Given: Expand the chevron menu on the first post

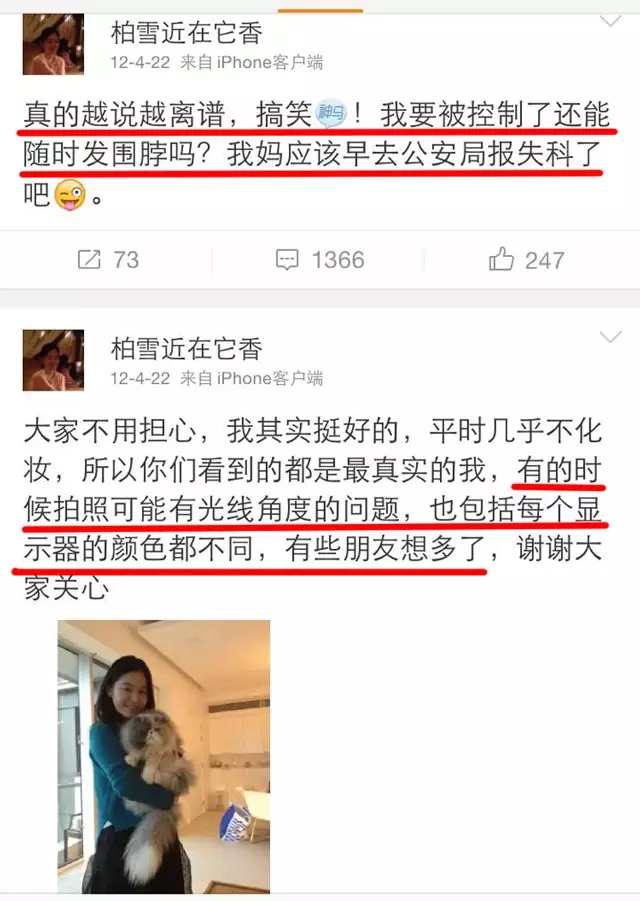Looking at the screenshot, I should click(610, 20).
